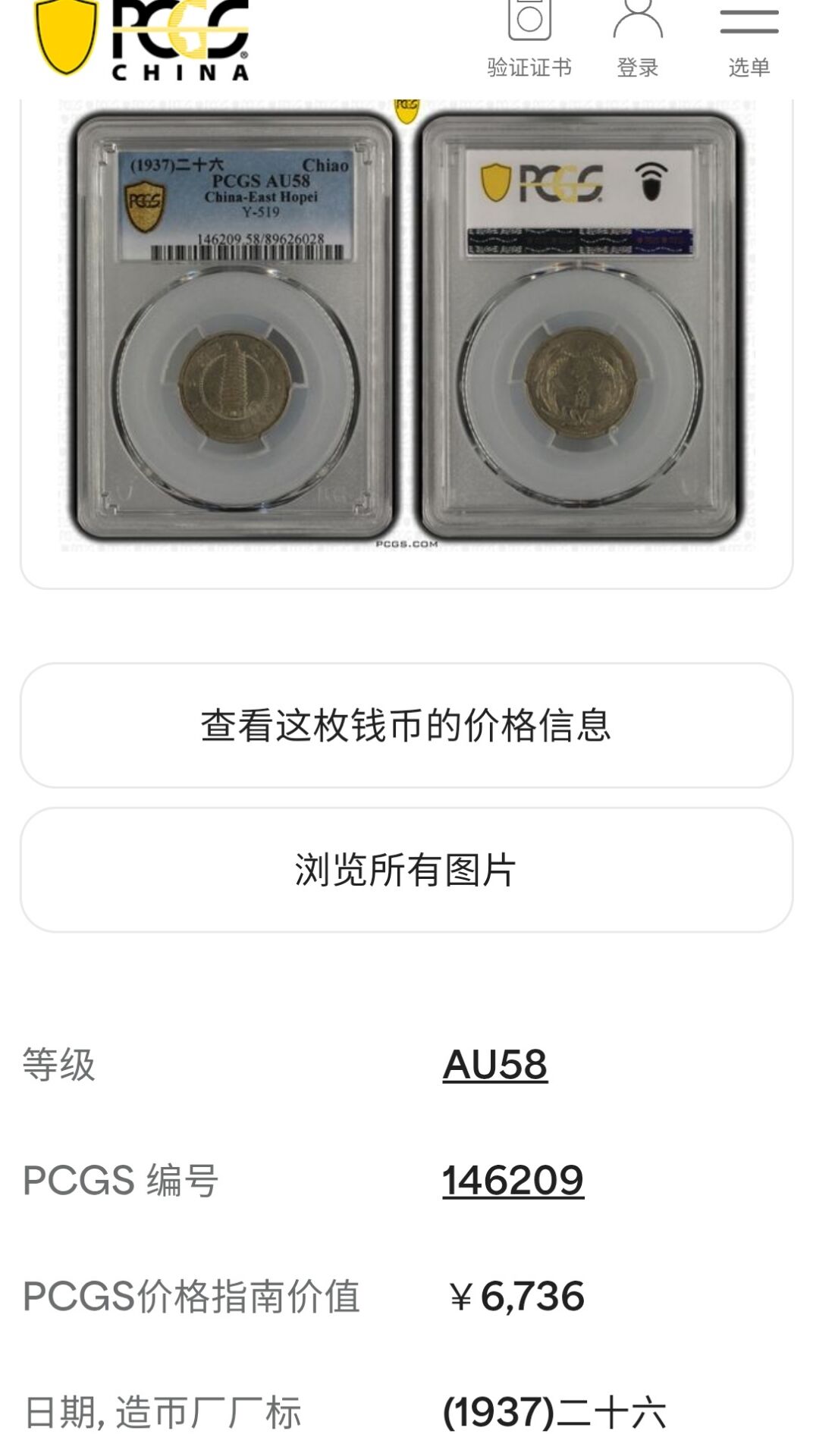Open the graded coin slab image
Image resolution: width=813 pixels, height=1456 pixels.
[406, 326]
